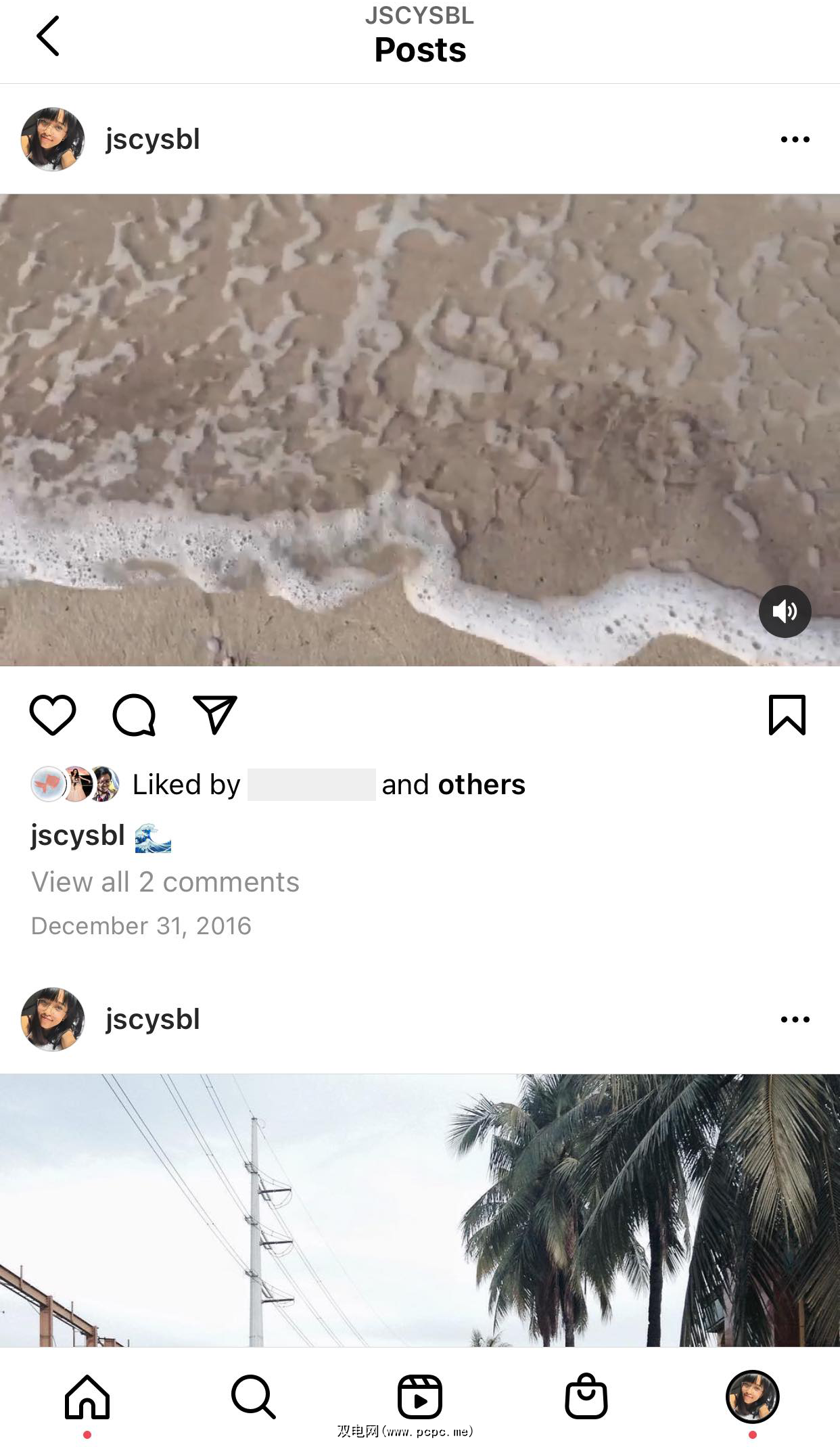Mute the beach wave video sound

[x=785, y=612]
